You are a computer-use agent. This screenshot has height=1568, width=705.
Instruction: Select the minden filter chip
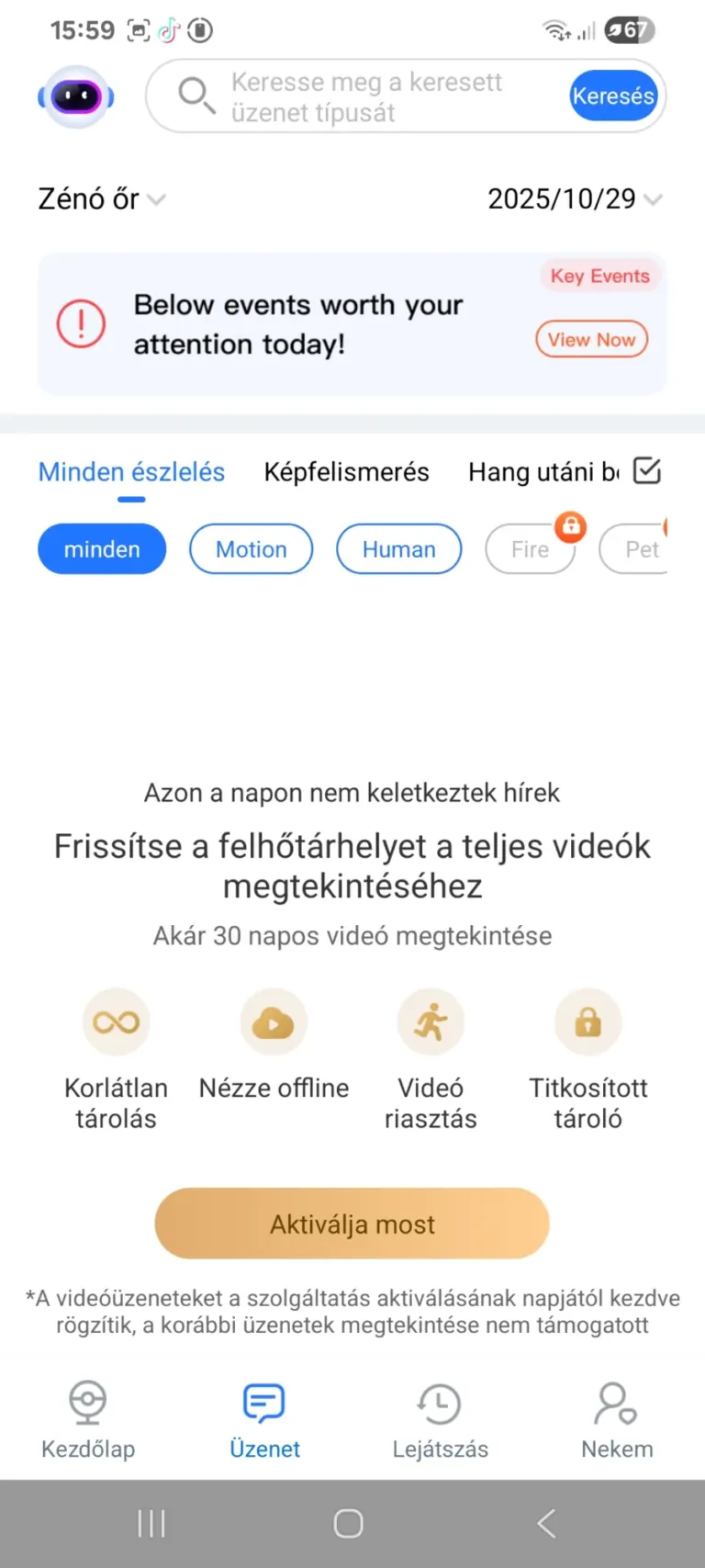tap(101, 548)
